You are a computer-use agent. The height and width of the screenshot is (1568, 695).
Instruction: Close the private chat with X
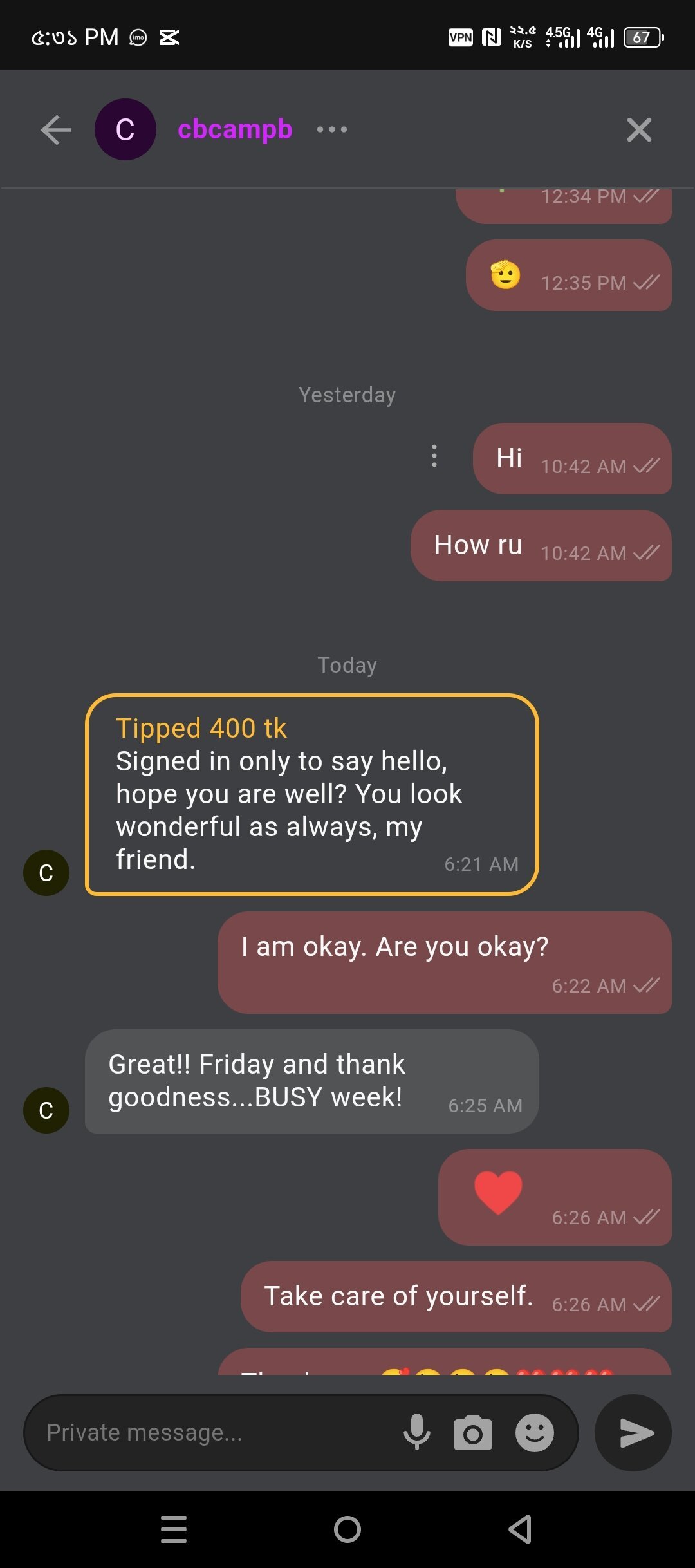[639, 130]
